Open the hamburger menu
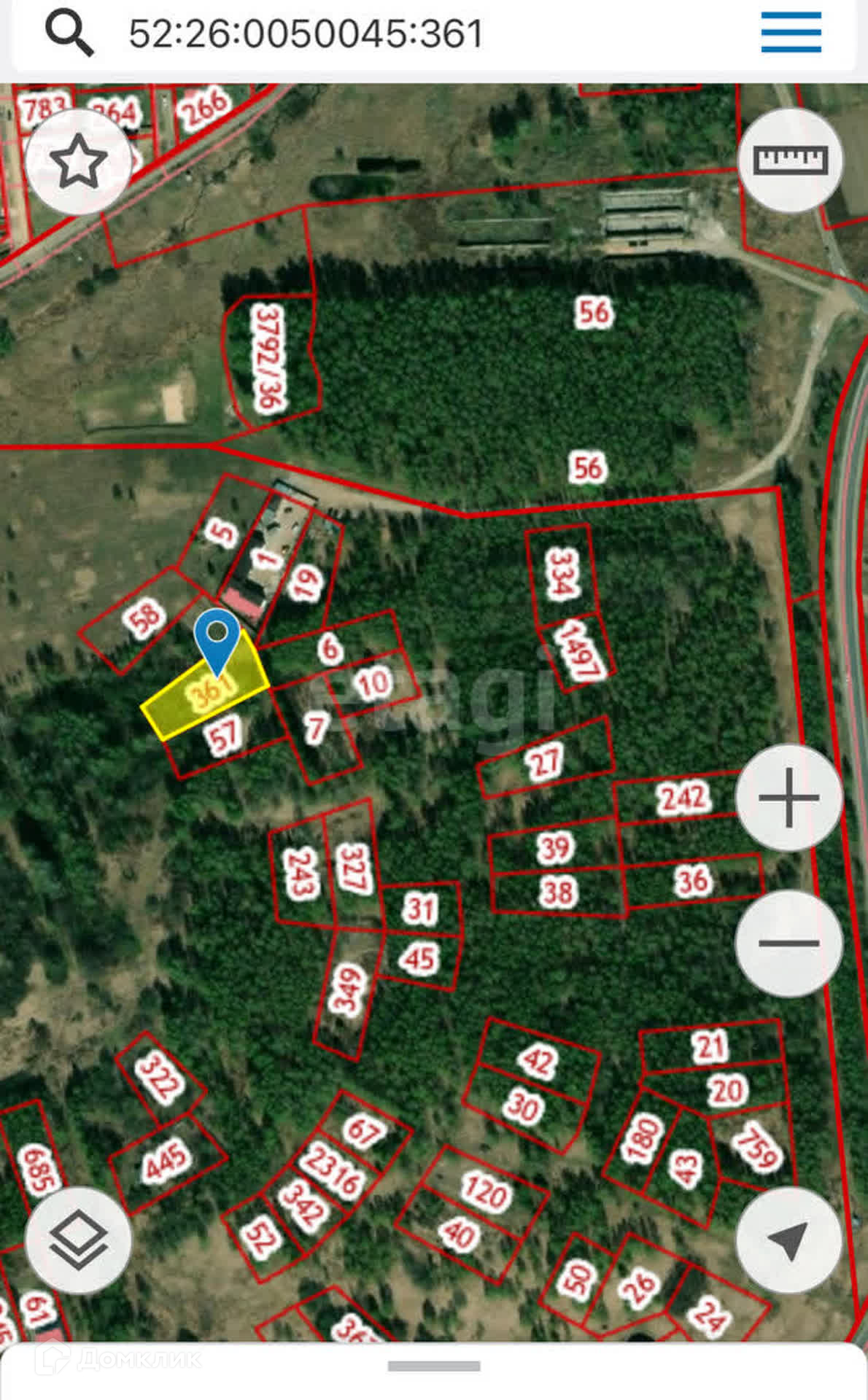Screen dimensions: 868x1400 (x=791, y=32)
